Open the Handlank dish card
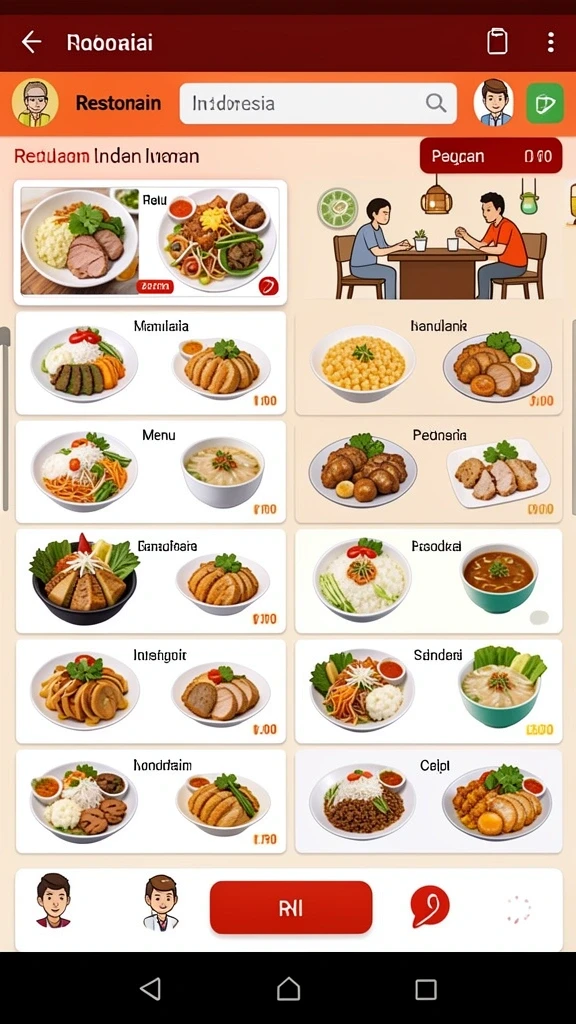The image size is (576, 1024). tap(428, 363)
